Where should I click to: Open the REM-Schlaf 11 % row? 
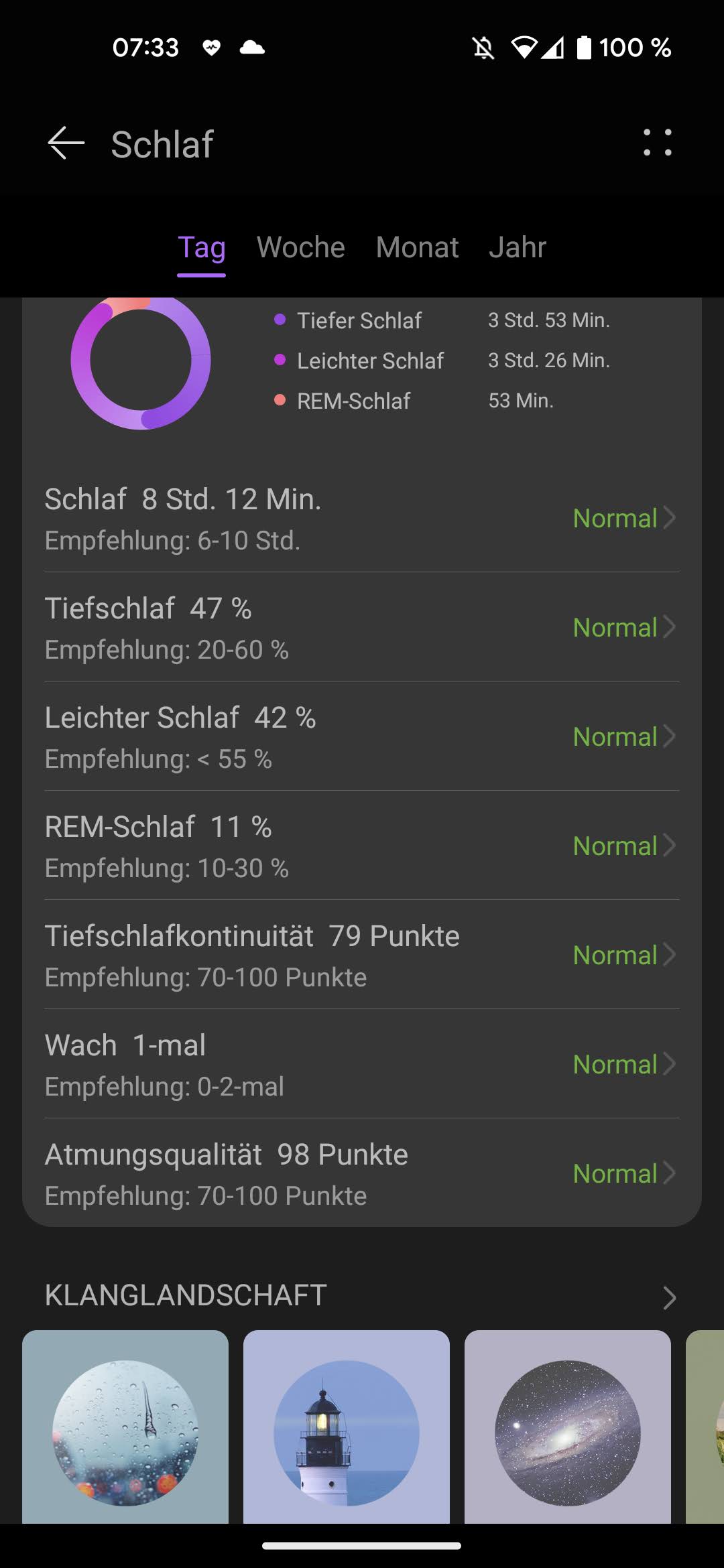pos(362,846)
